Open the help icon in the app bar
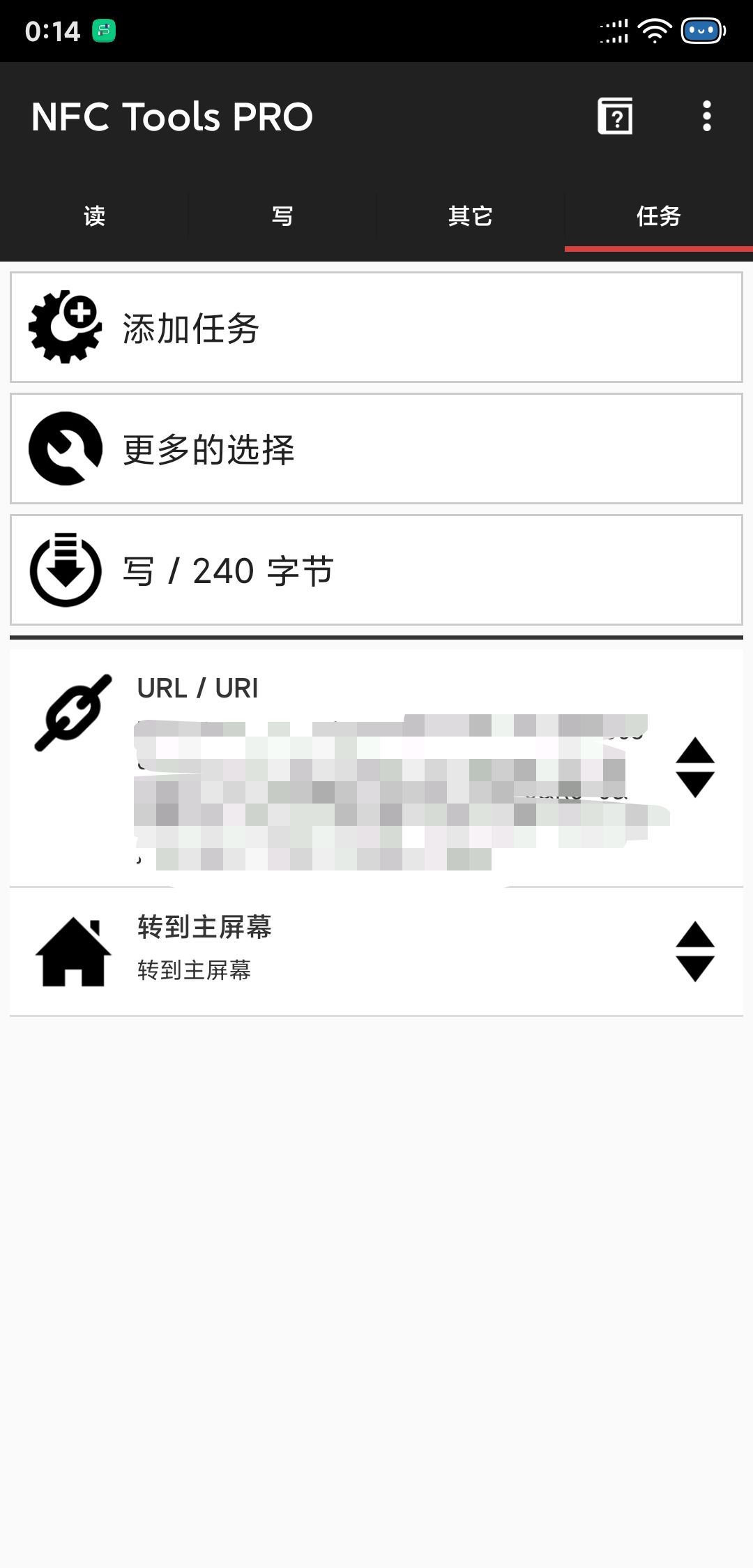 615,116
